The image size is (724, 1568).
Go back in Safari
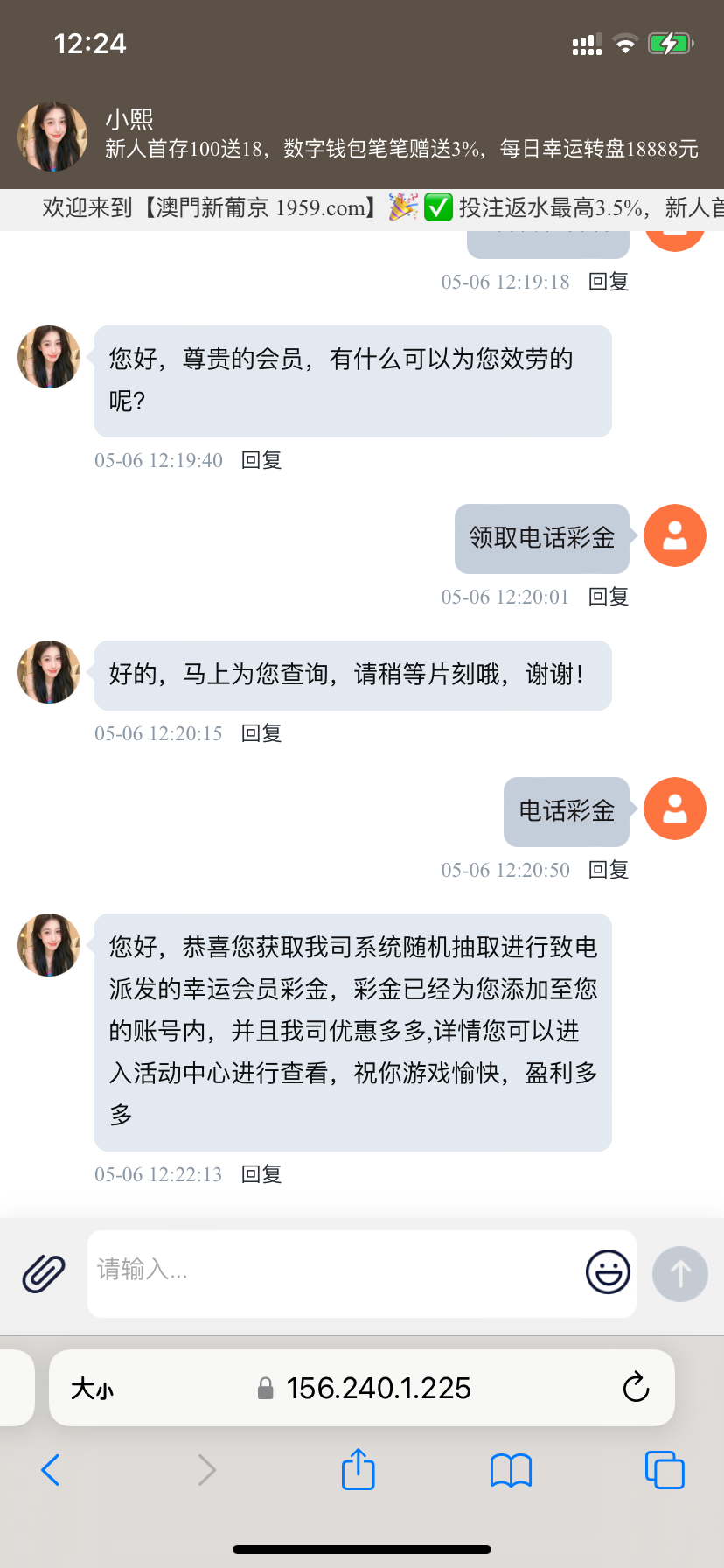pos(51,1470)
